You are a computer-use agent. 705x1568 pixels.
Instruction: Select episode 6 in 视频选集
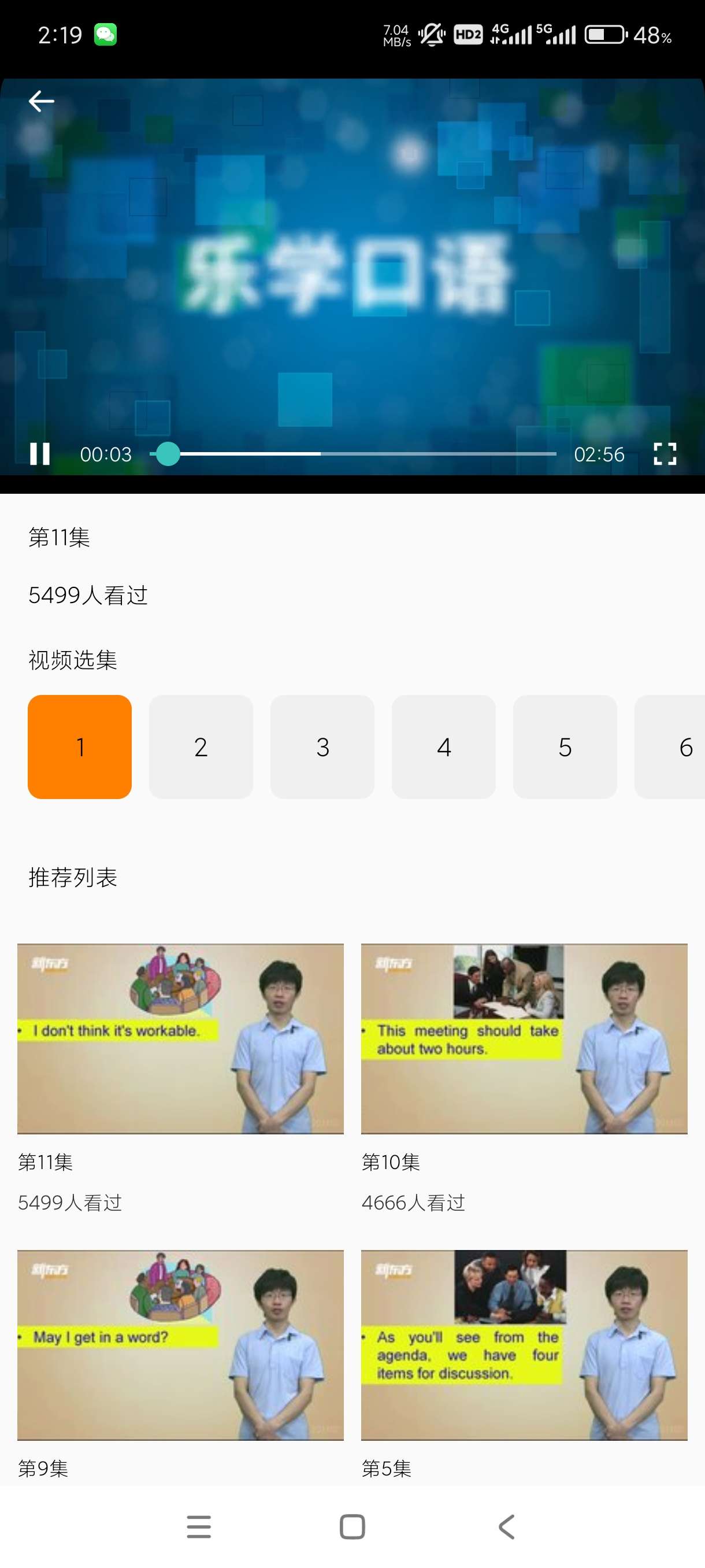point(675,747)
